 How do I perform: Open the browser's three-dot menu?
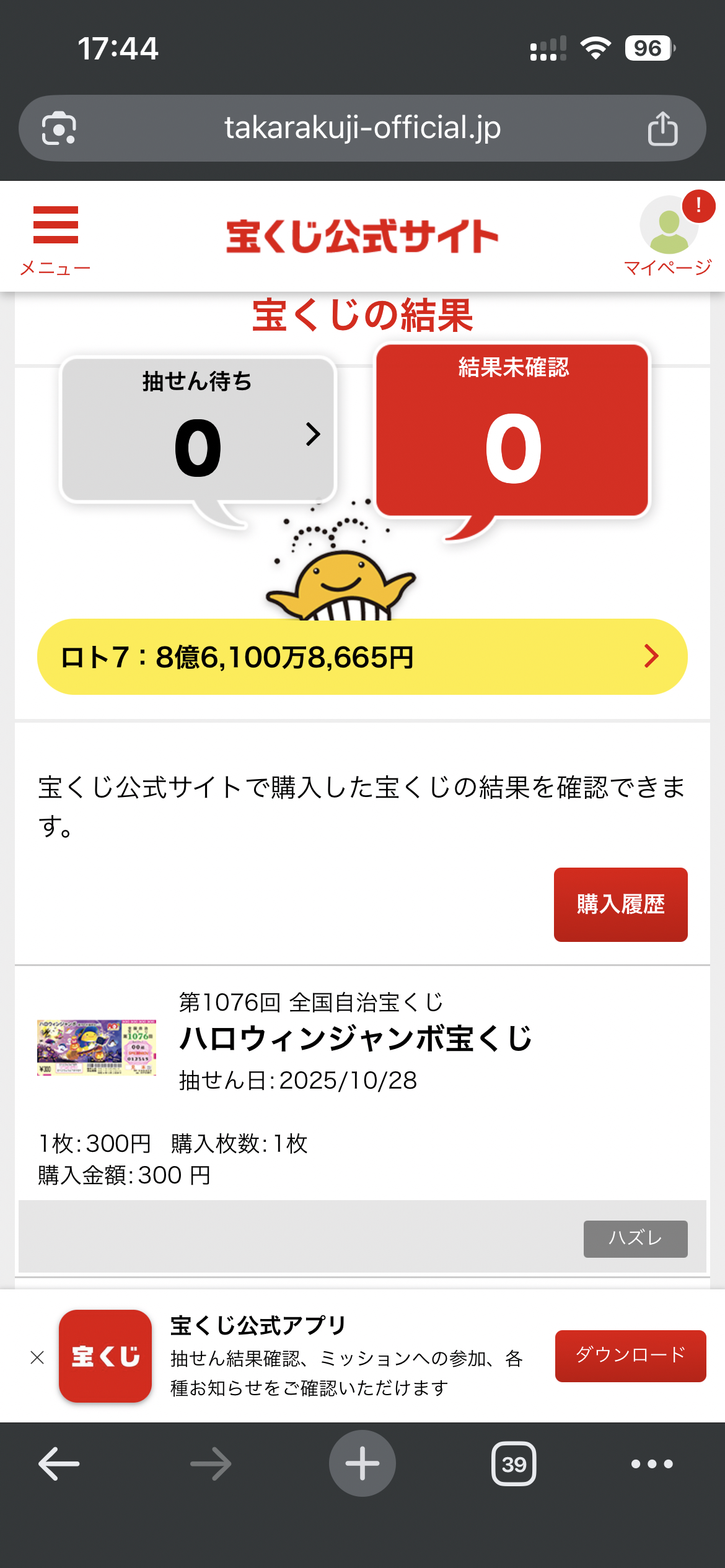(x=651, y=1464)
